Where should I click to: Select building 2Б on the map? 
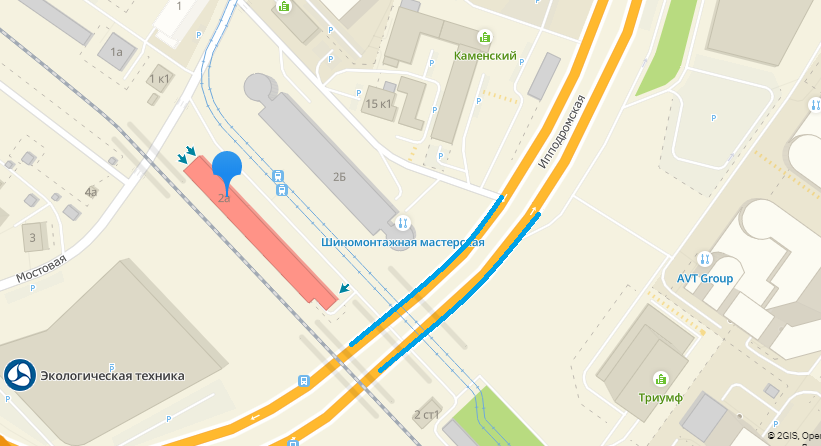(x=339, y=176)
